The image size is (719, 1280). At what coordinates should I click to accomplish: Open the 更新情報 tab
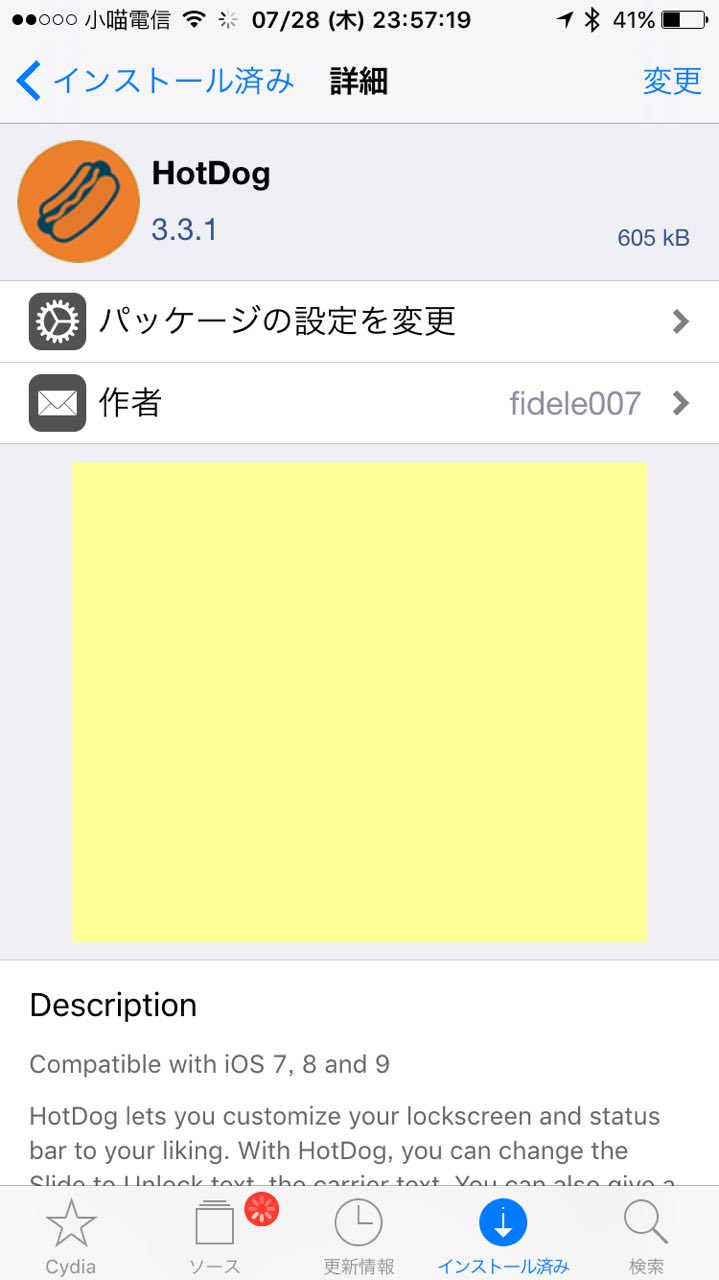(358, 1236)
